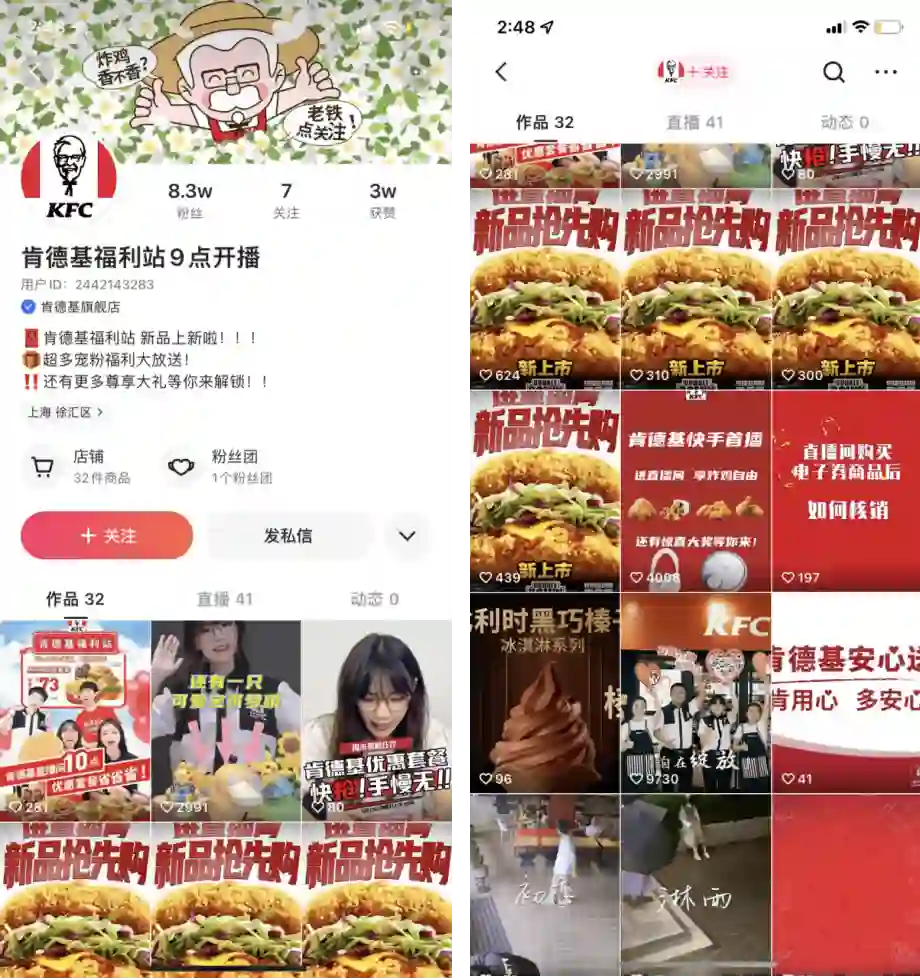Play the 如何核销 video with 197 likes
The height and width of the screenshot is (980, 920).
pos(846,490)
